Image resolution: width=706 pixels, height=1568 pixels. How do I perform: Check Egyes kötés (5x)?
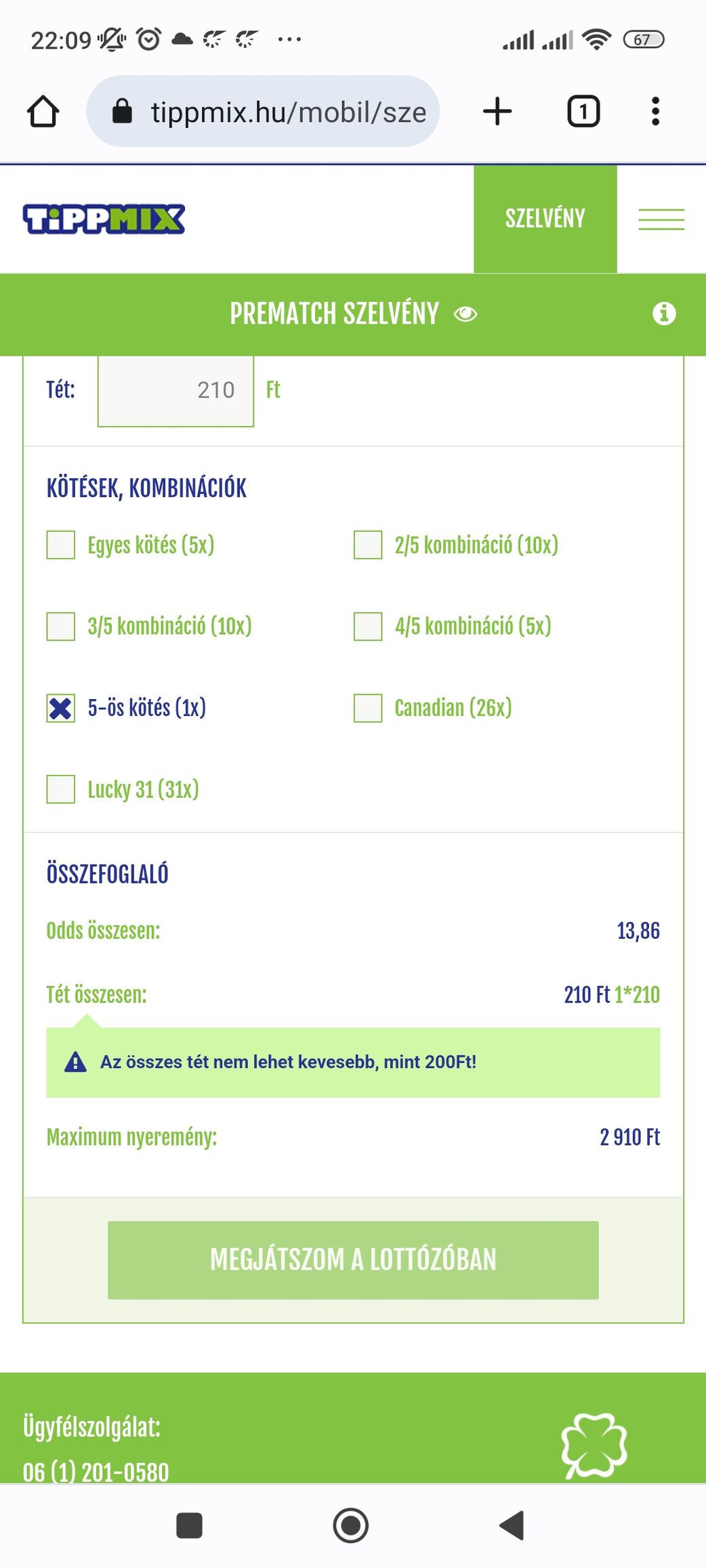61,545
